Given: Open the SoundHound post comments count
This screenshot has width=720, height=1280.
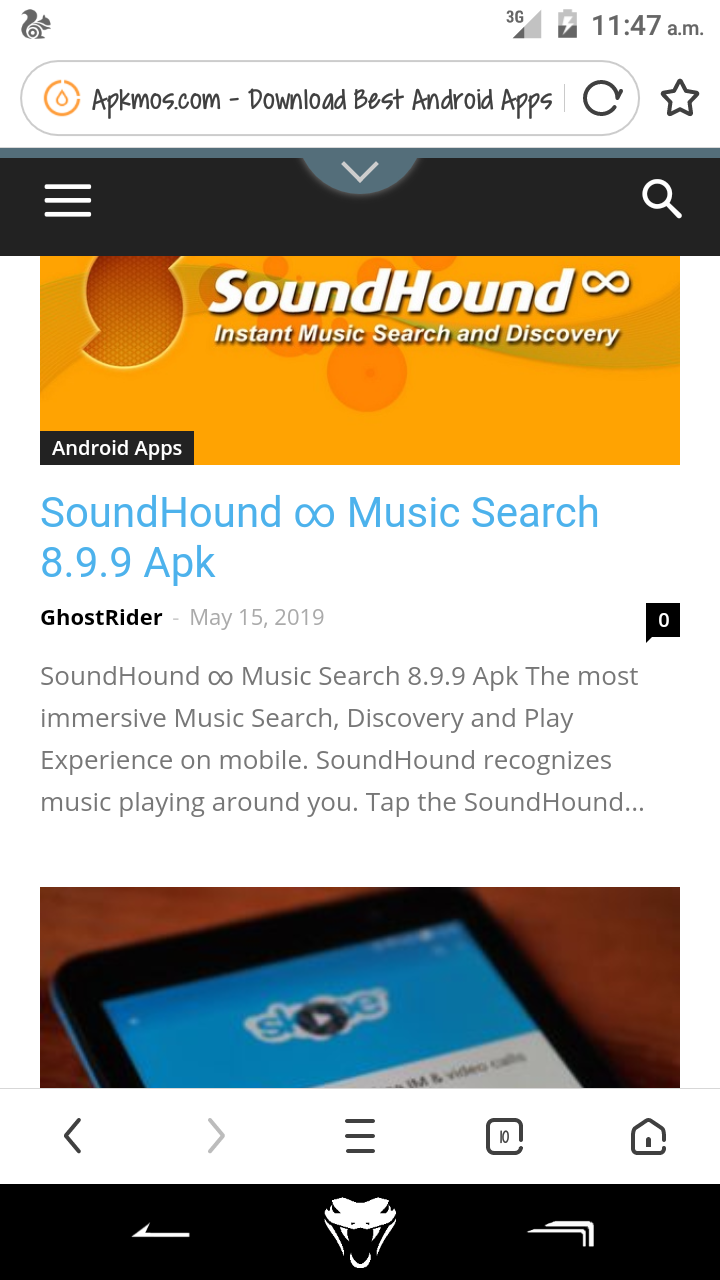Looking at the screenshot, I should (x=662, y=622).
